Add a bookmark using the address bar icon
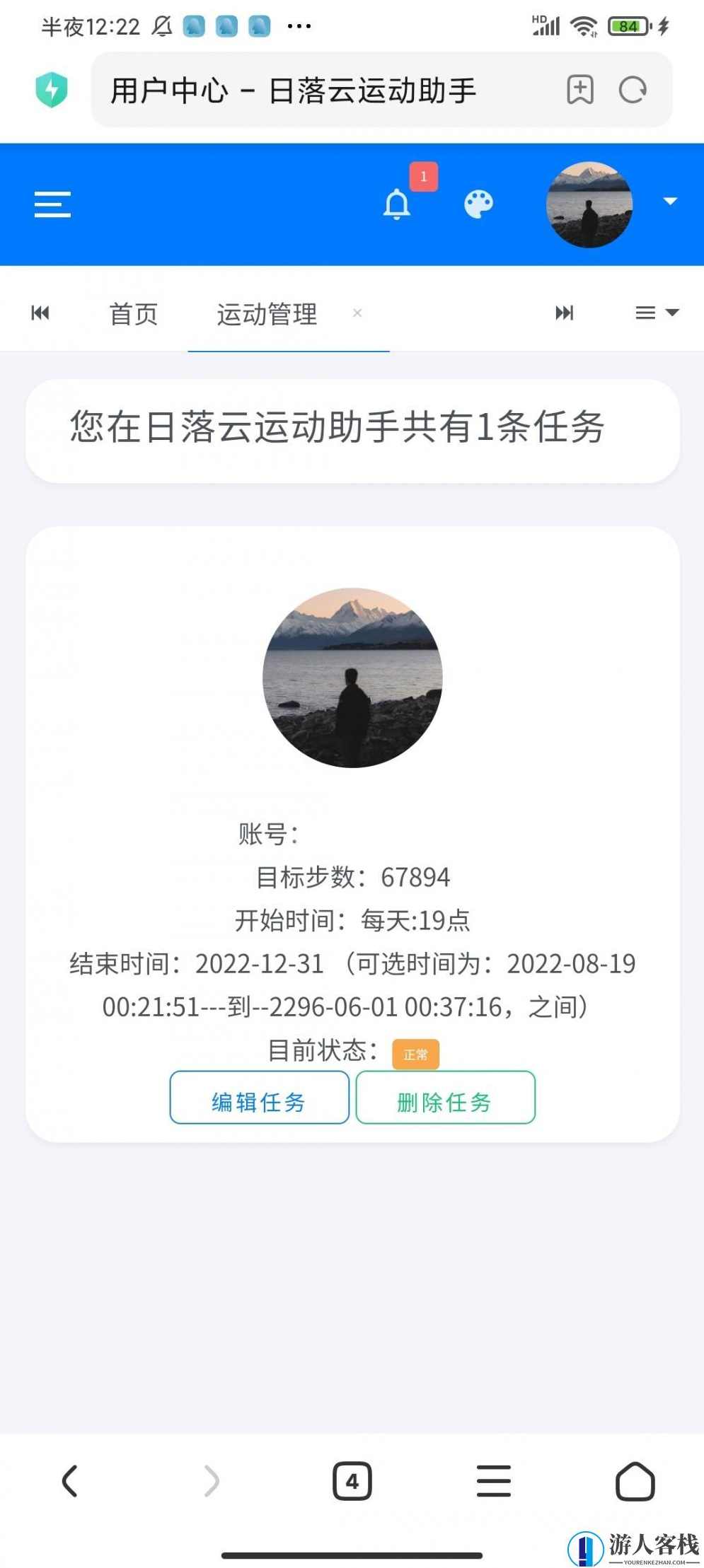Image resolution: width=704 pixels, height=1568 pixels. (x=579, y=90)
